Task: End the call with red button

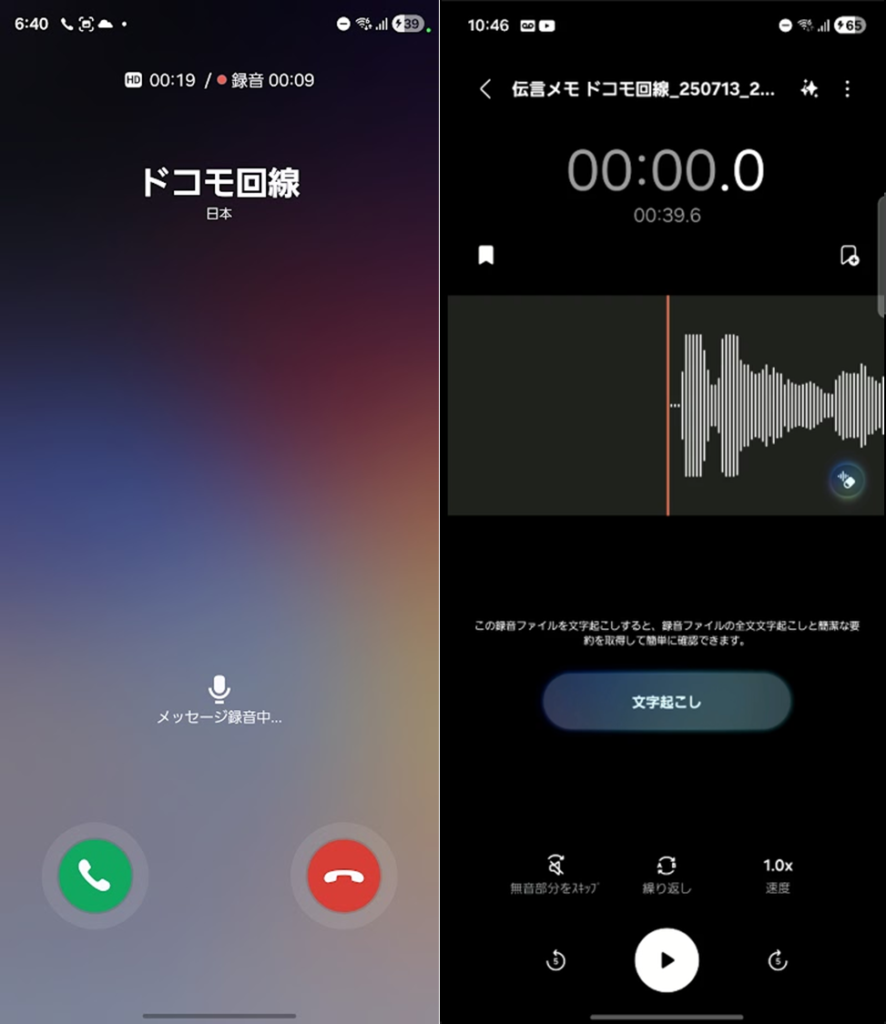Action: pyautogui.click(x=344, y=876)
